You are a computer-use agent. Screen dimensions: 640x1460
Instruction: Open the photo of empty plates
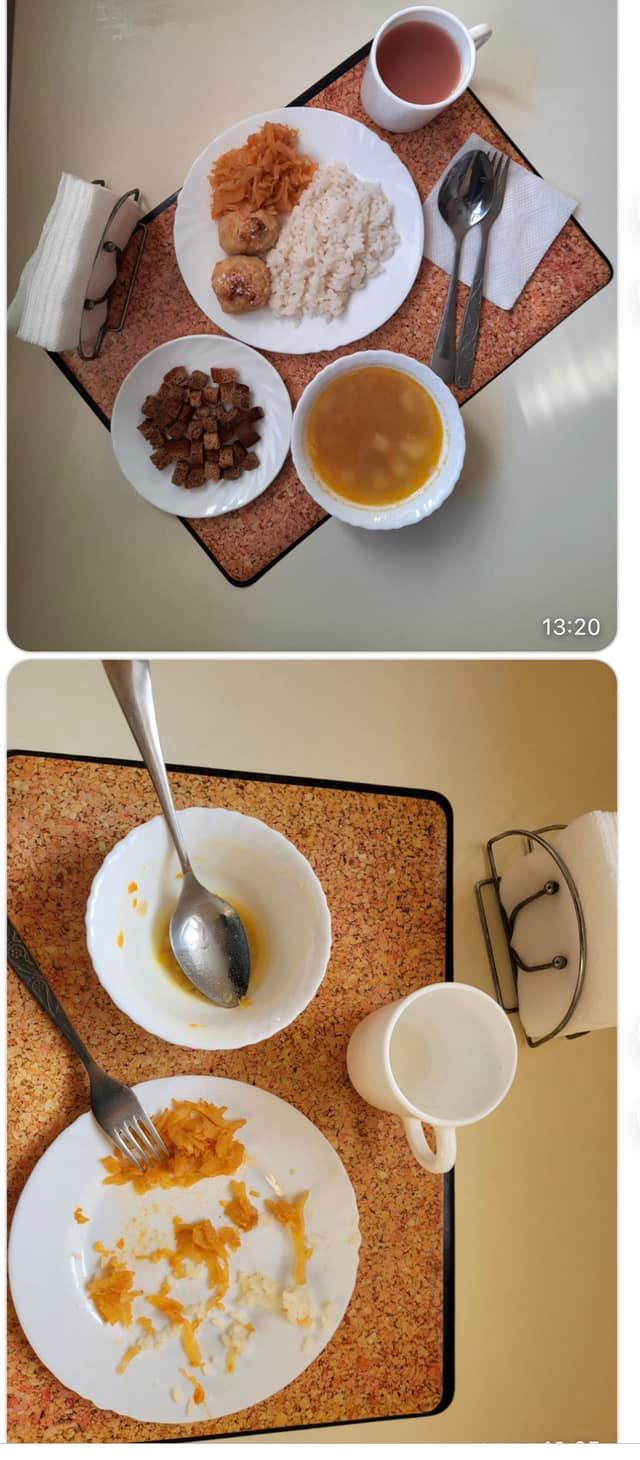[312, 1050]
